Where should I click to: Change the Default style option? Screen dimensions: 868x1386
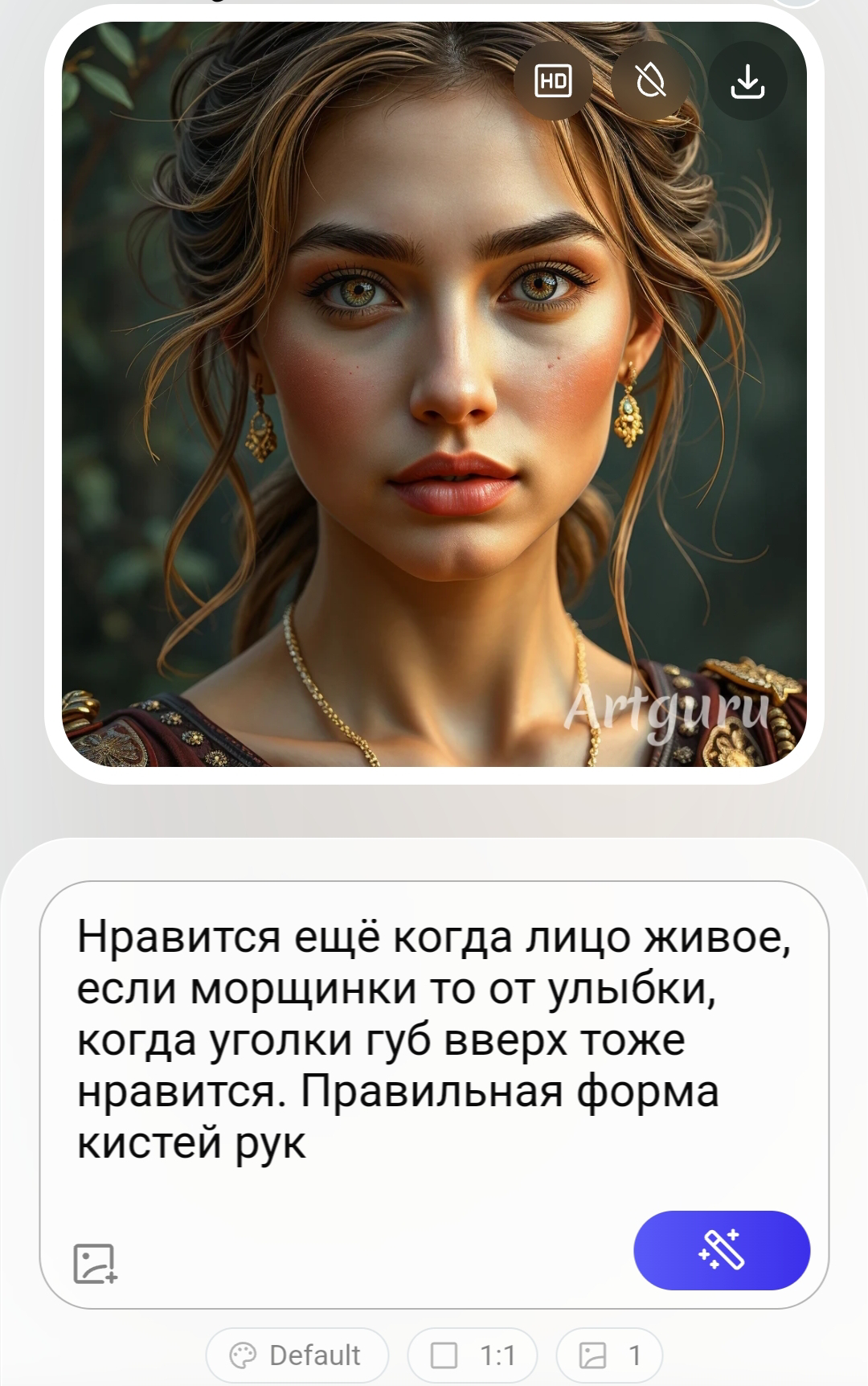[297, 1355]
